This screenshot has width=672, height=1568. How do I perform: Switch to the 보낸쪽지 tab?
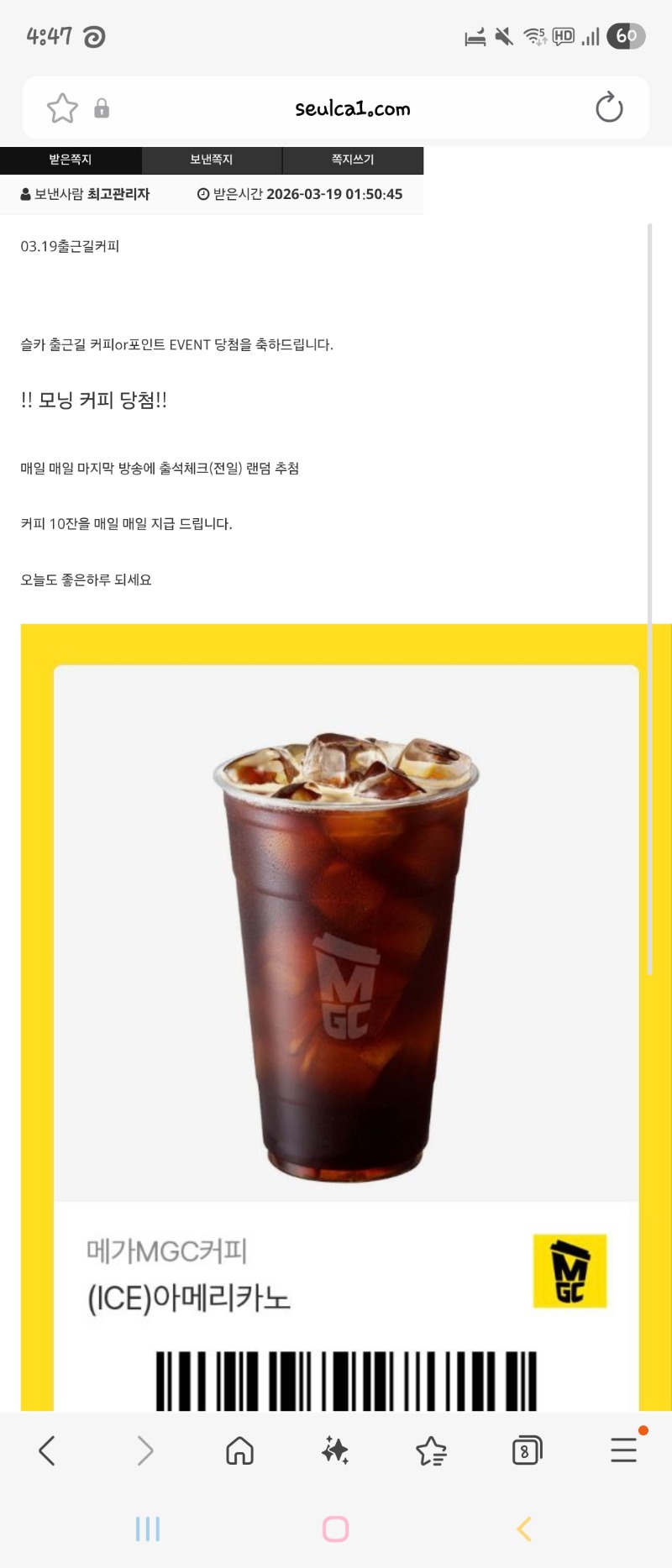click(212, 160)
